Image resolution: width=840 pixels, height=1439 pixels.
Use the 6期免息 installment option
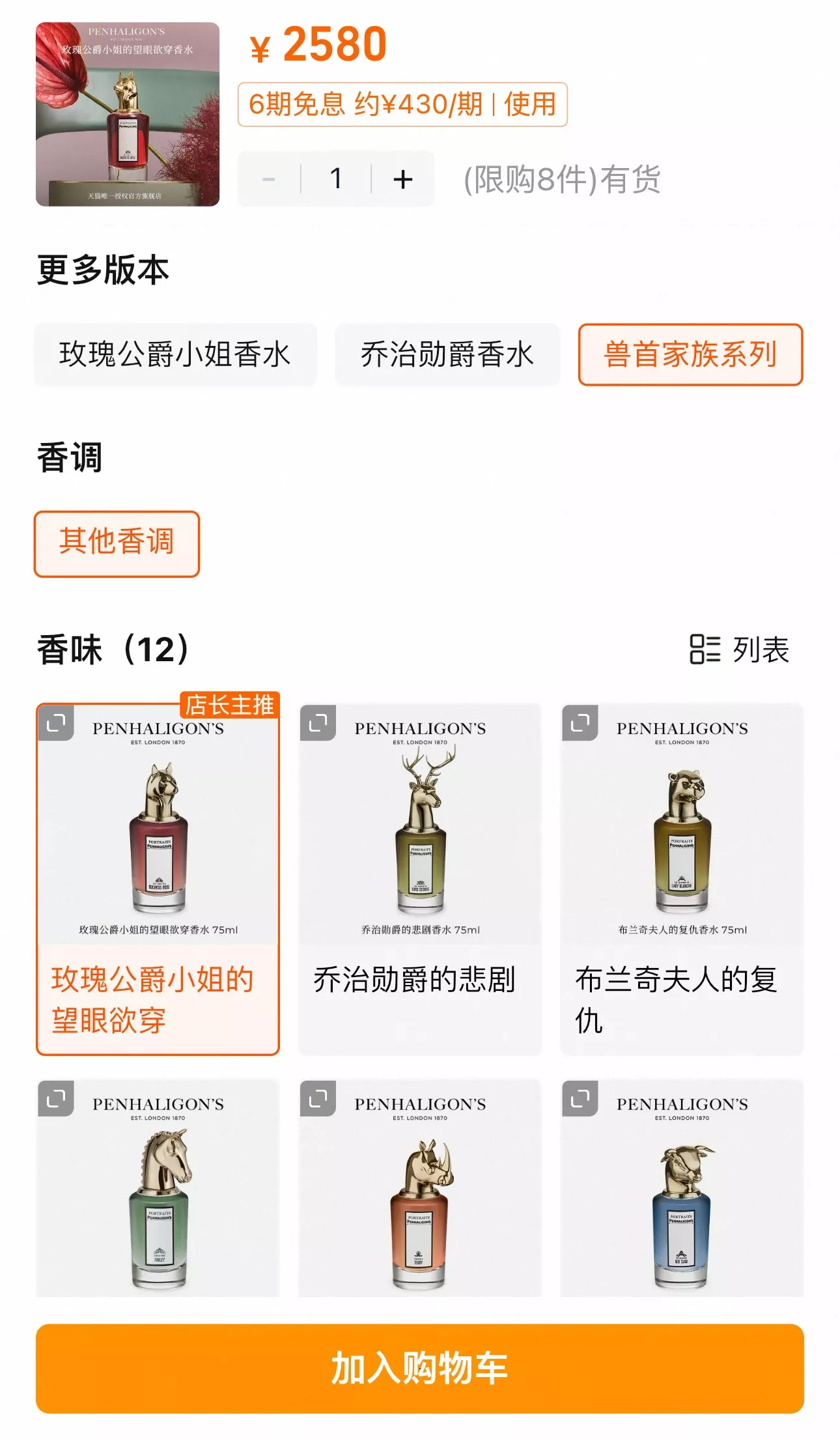coord(402,104)
